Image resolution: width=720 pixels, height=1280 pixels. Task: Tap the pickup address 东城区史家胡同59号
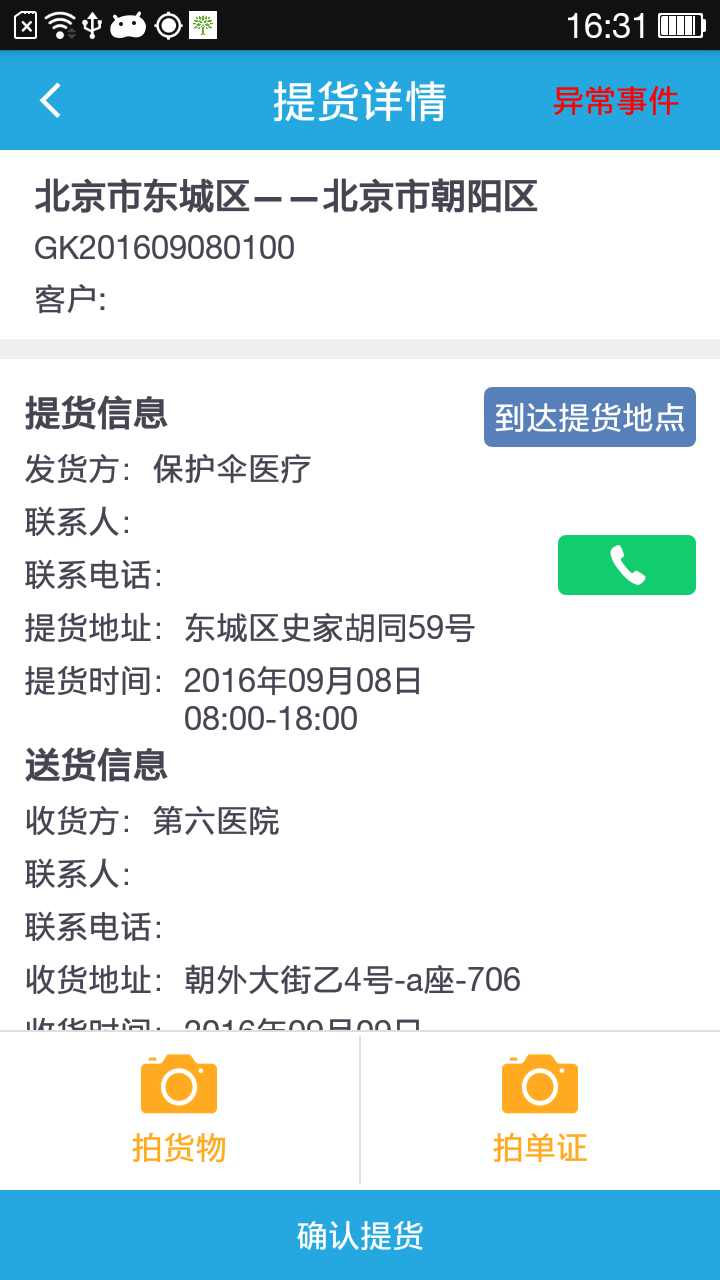330,629
